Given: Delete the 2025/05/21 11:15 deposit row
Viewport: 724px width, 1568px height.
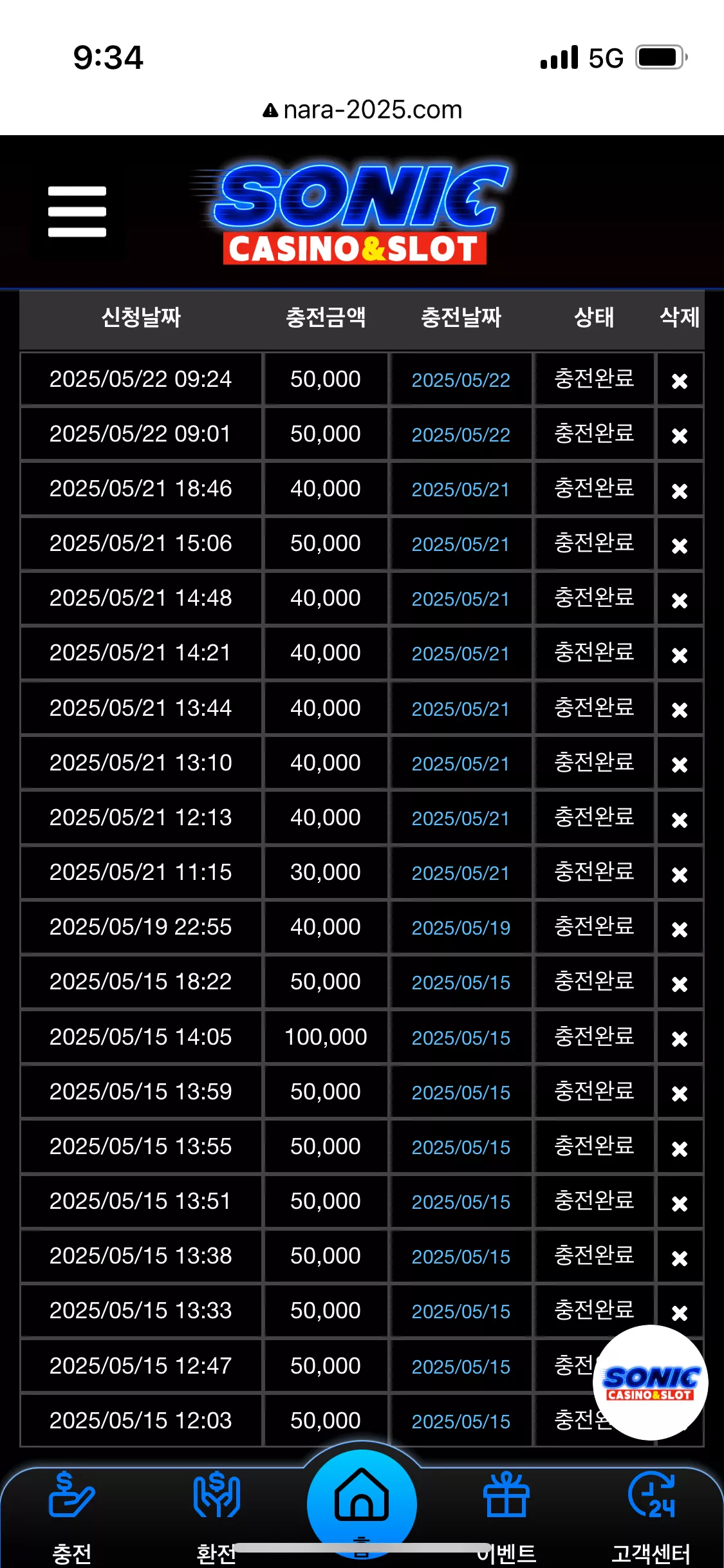Looking at the screenshot, I should [x=680, y=875].
